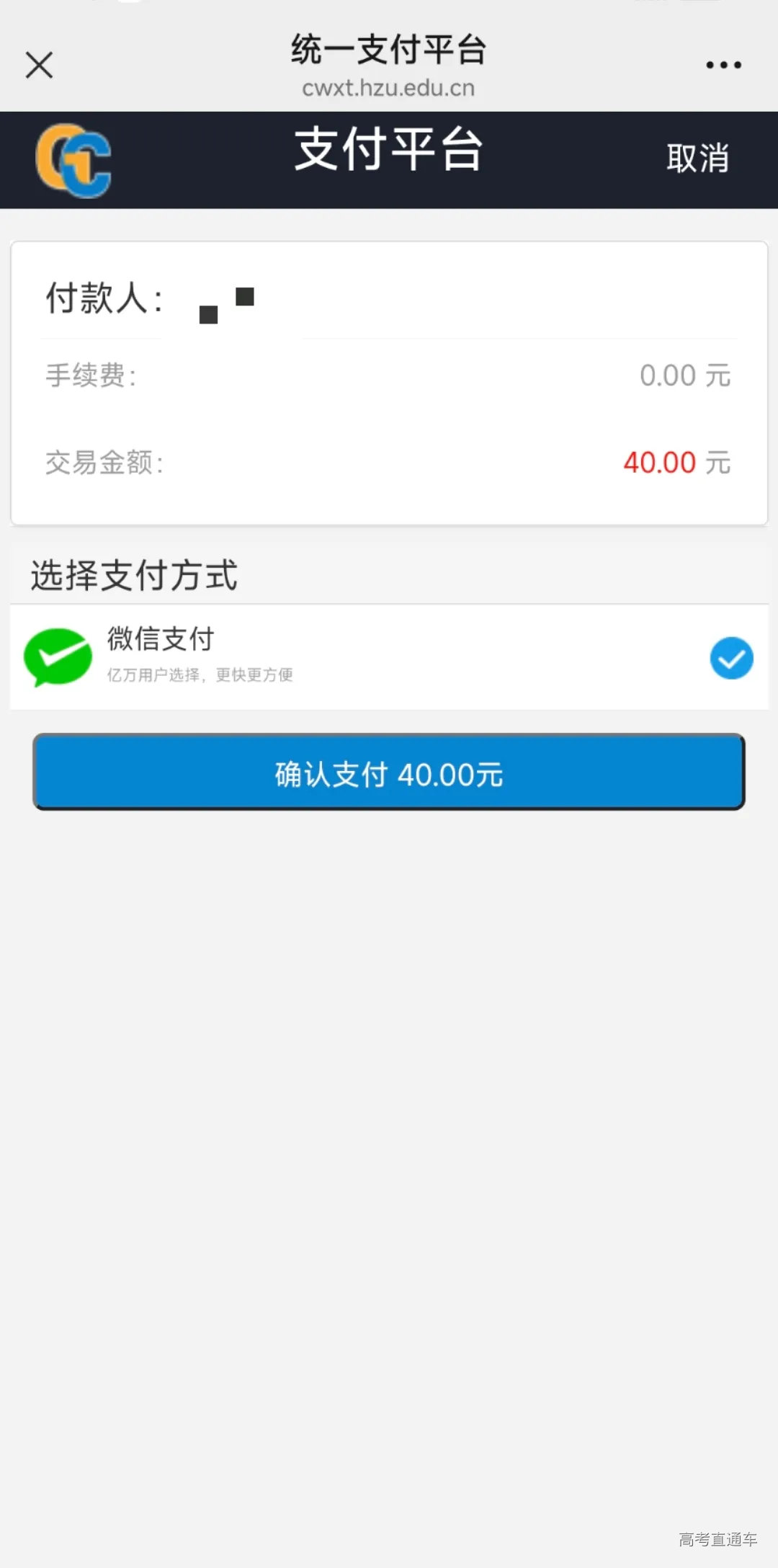Click the 统一支付平台 title
The height and width of the screenshot is (1568, 778).
389,49
